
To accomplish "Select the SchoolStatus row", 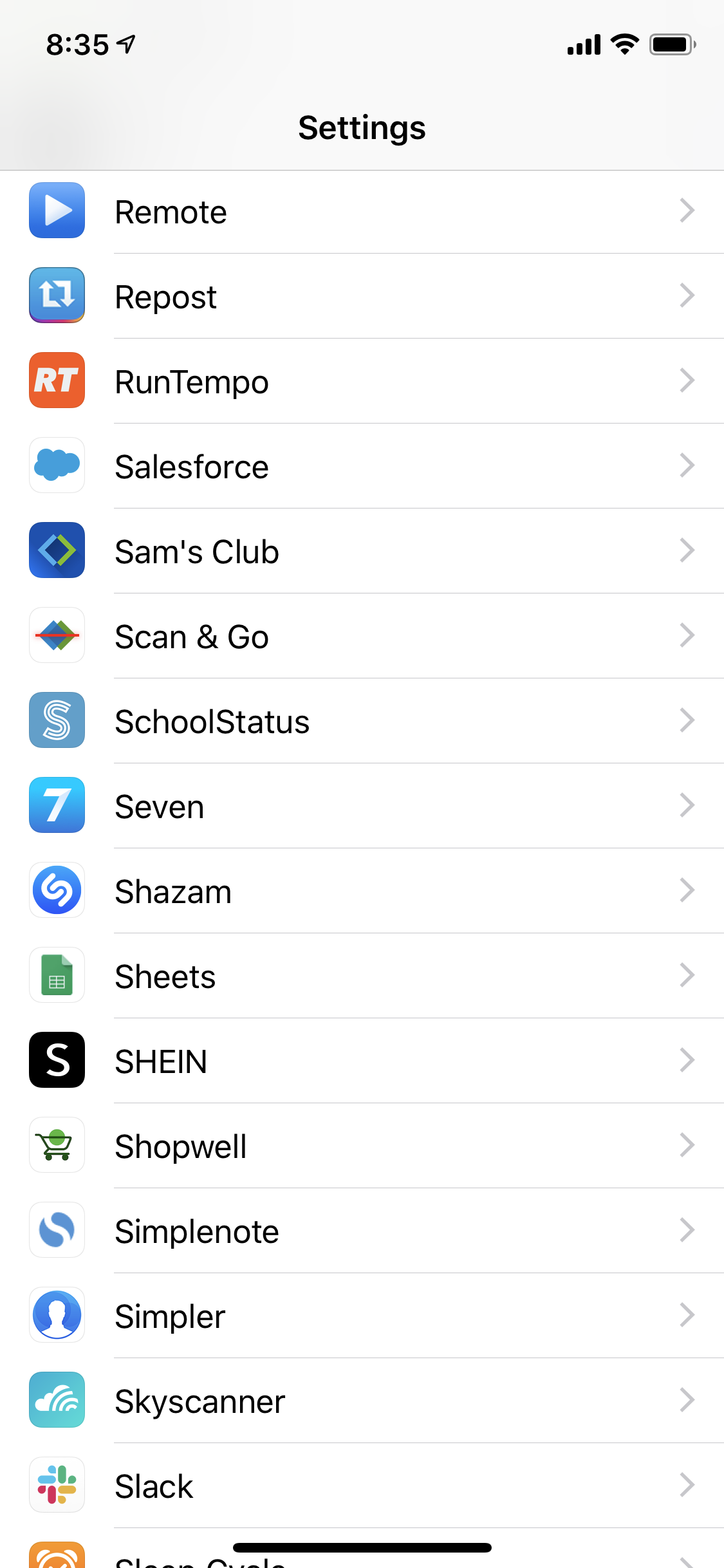I will 362,721.
